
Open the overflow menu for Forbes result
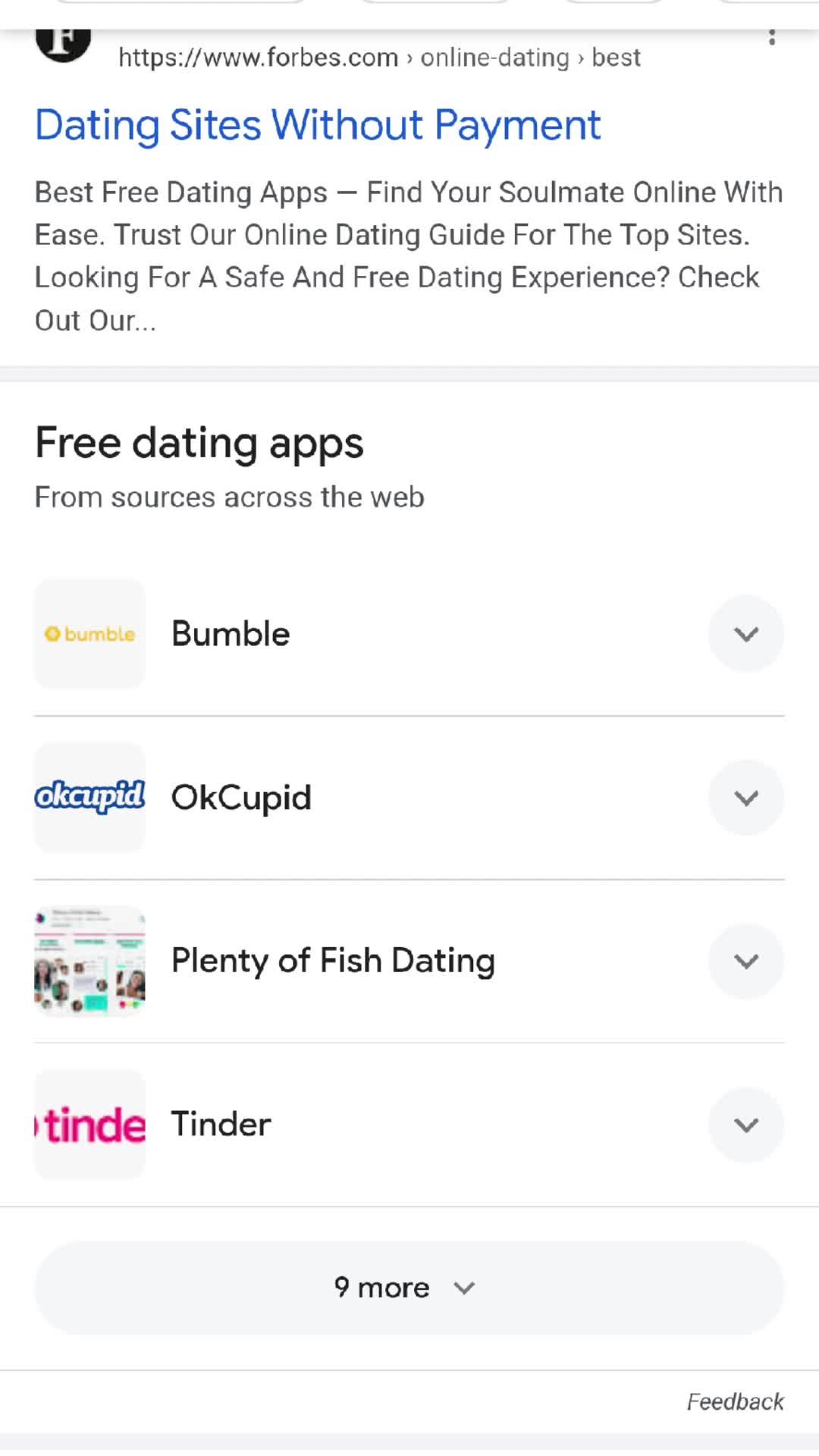(771, 37)
